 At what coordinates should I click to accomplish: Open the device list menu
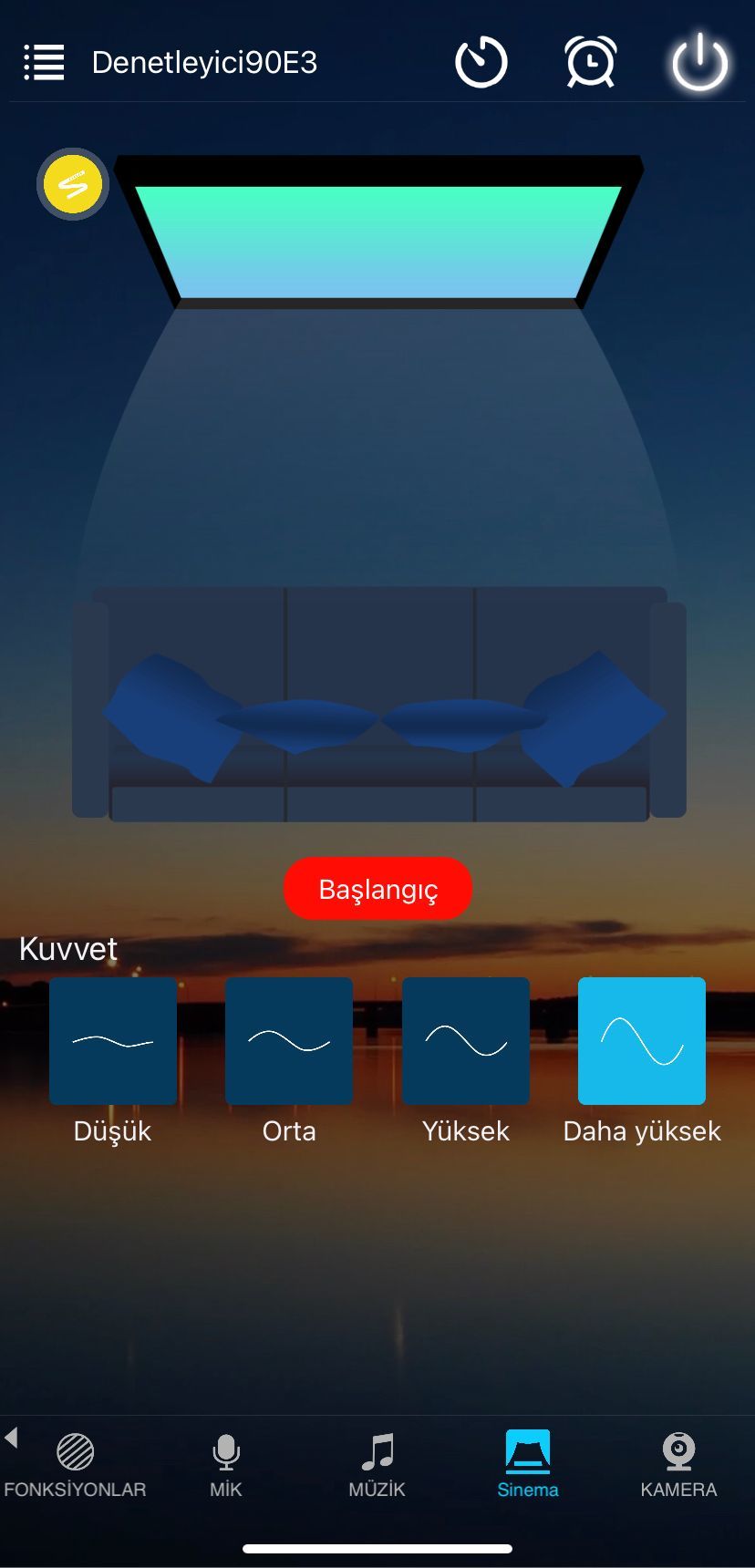[44, 62]
